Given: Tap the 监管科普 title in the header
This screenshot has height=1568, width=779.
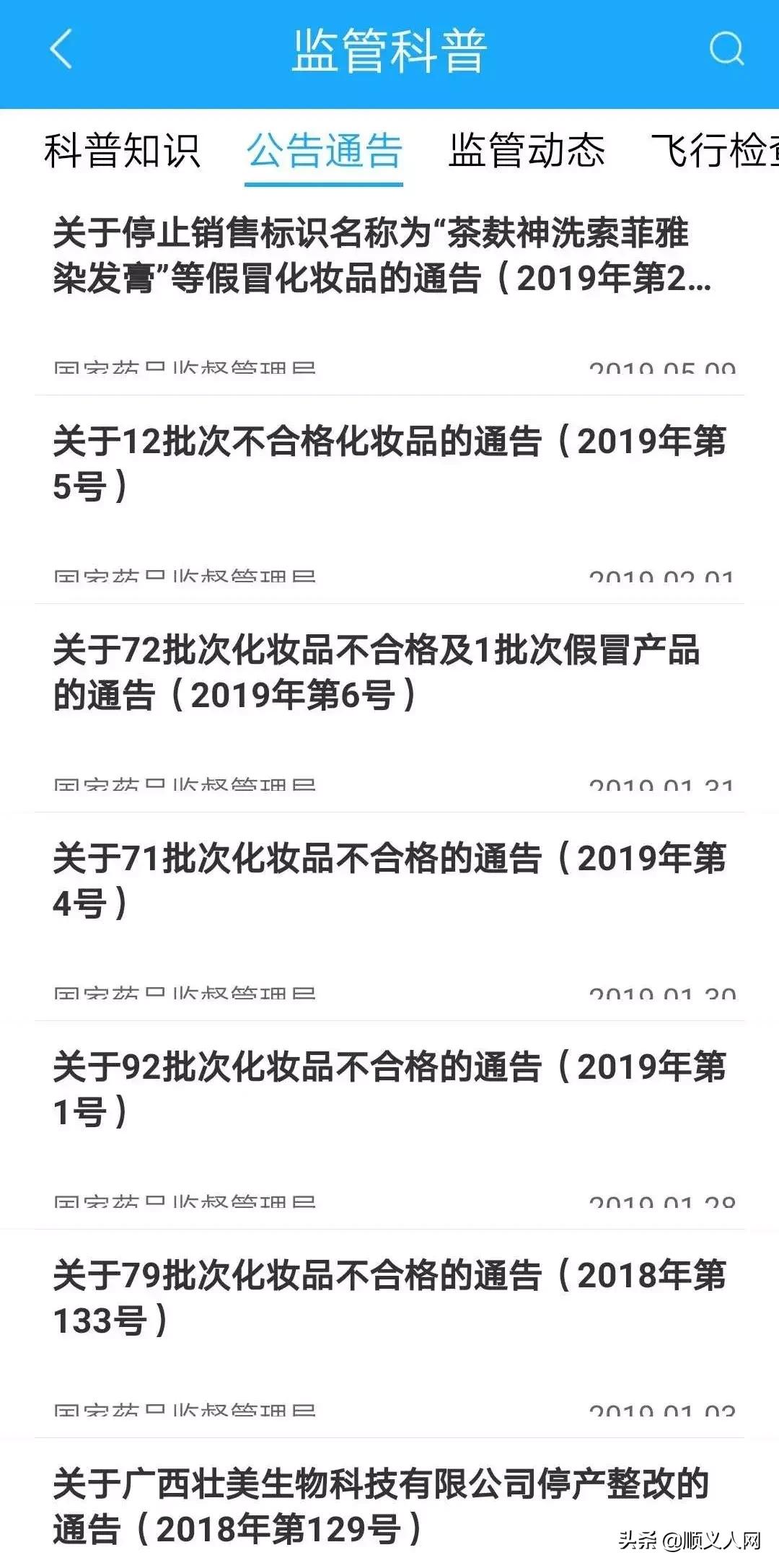Looking at the screenshot, I should 389,49.
